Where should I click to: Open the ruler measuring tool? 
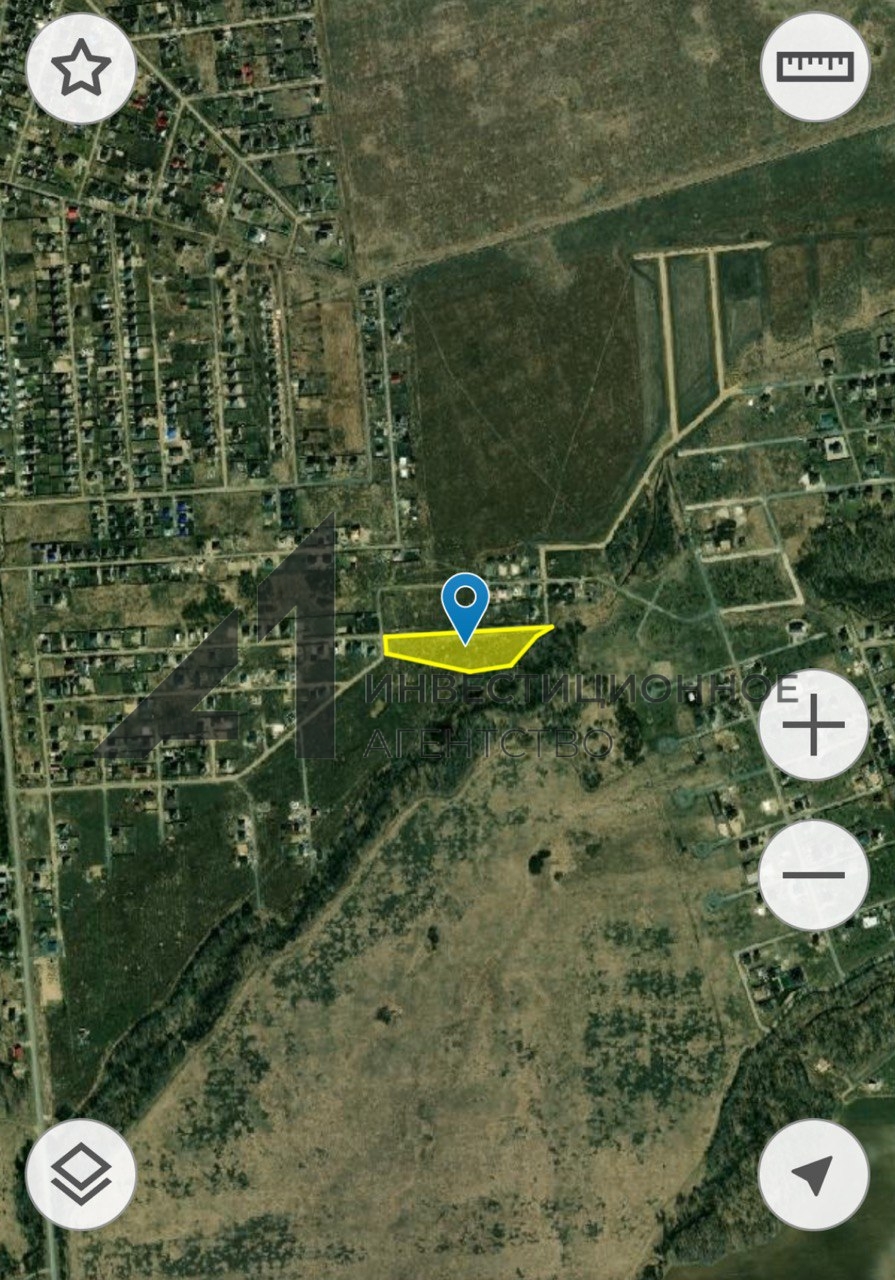[815, 67]
